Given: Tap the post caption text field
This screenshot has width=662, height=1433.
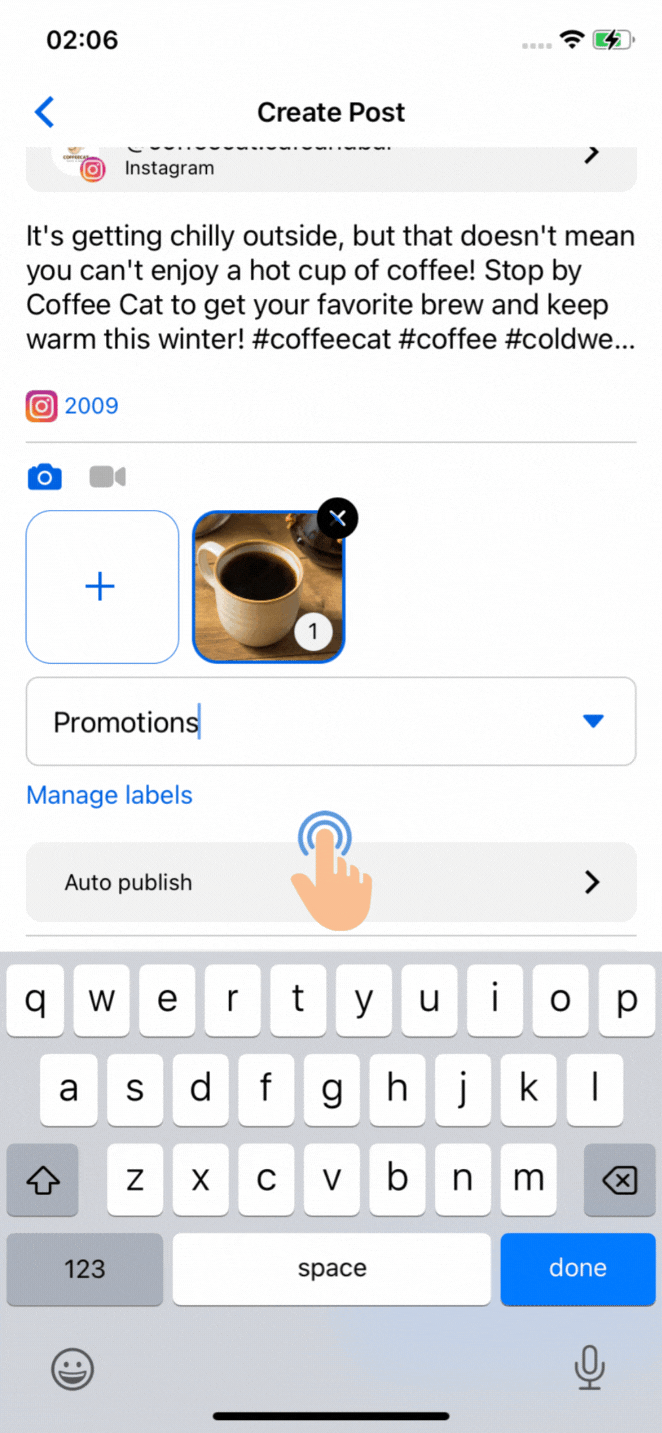Looking at the screenshot, I should [x=330, y=288].
